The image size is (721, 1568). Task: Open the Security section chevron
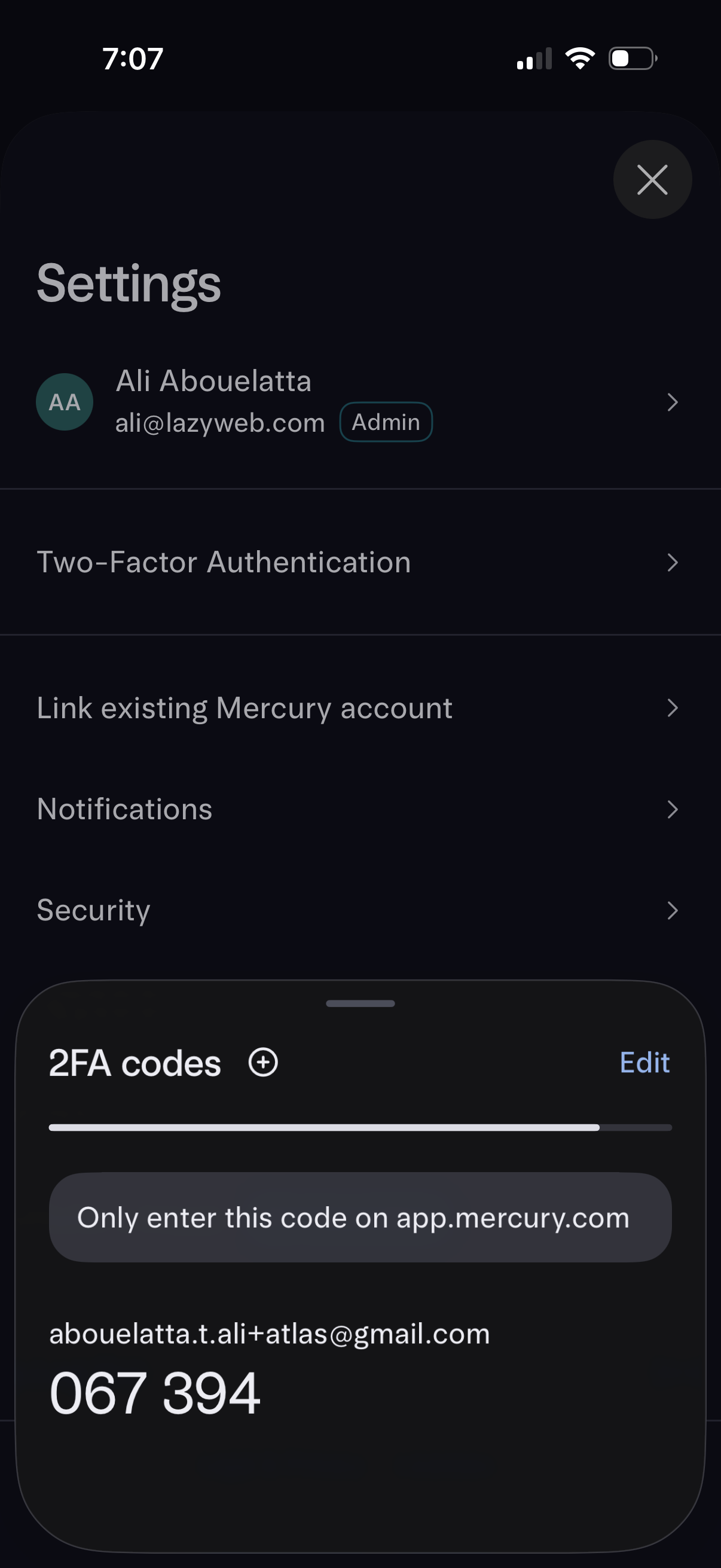672,911
